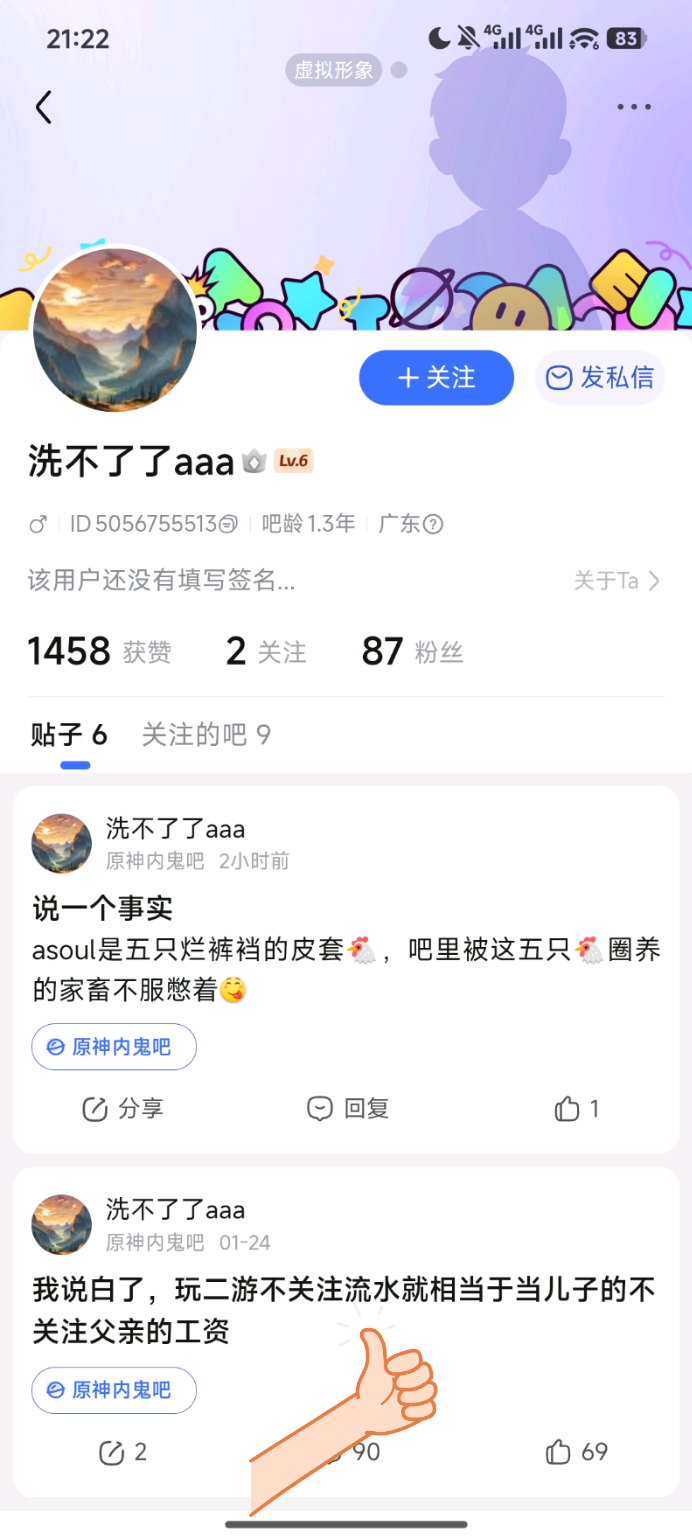The height and width of the screenshot is (1539, 692).
Task: Switch to the 贴子 6 tab
Action: tap(69, 736)
